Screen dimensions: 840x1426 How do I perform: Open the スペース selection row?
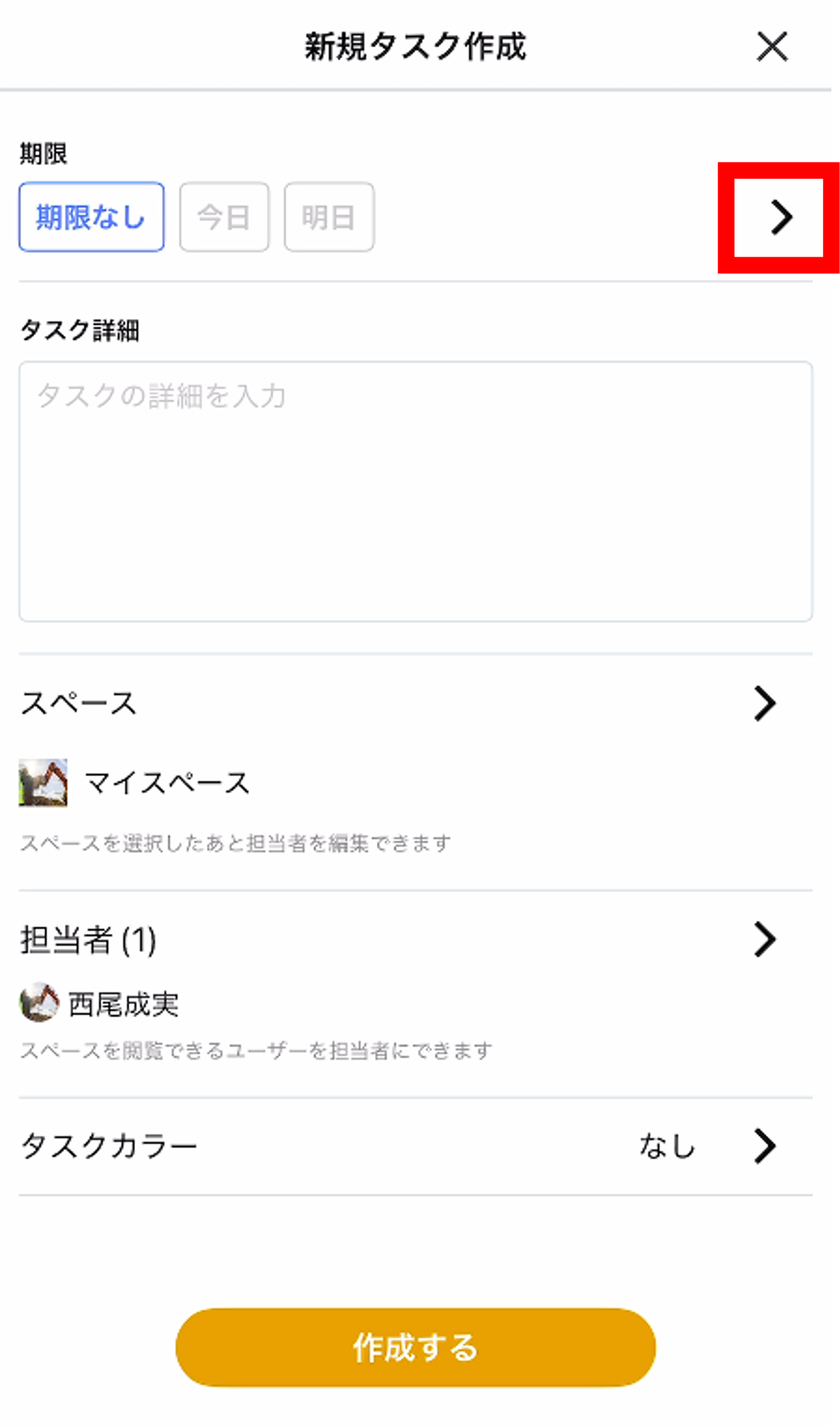[x=415, y=703]
